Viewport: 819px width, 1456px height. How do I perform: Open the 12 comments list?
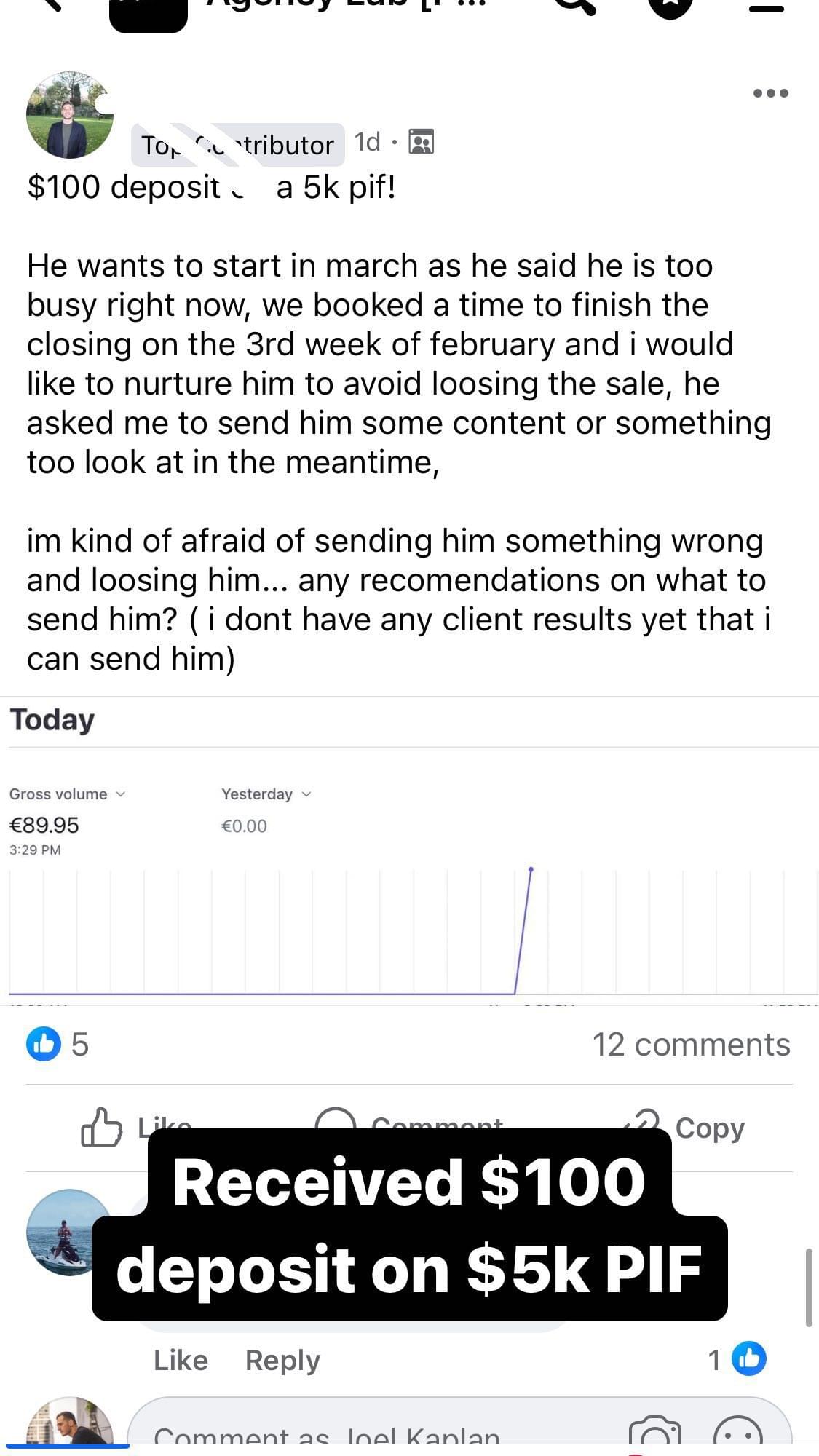coord(691,1045)
